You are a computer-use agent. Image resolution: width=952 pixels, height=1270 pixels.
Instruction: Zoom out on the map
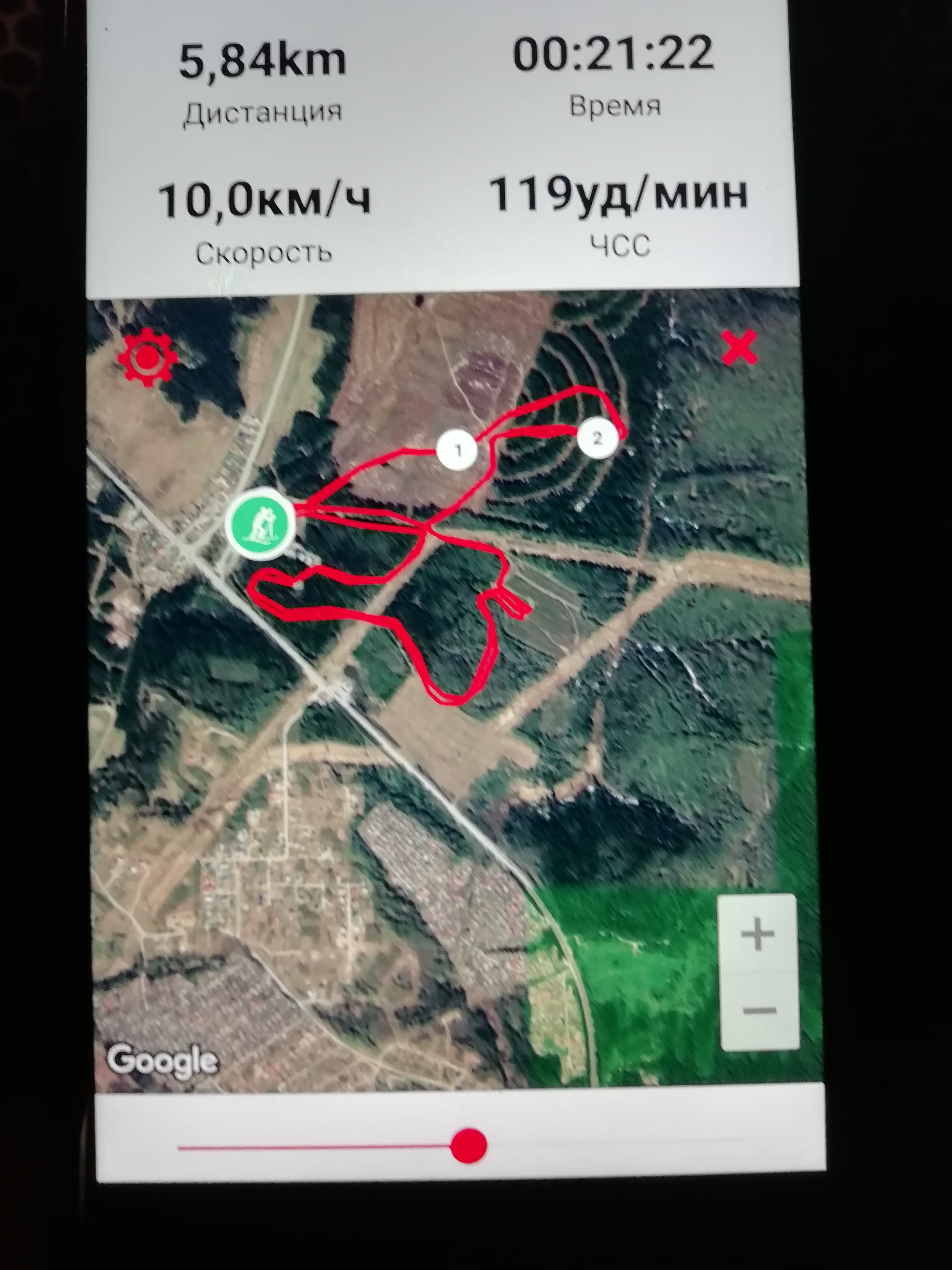pyautogui.click(x=759, y=1010)
